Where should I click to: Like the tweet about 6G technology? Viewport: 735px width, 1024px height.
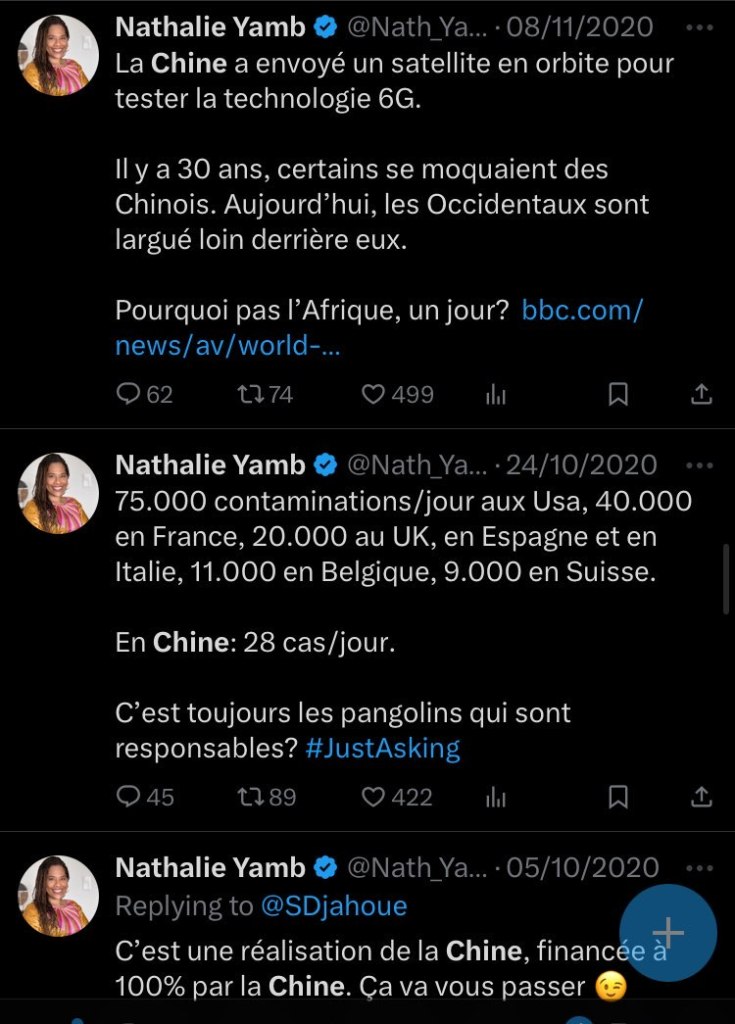(374, 395)
